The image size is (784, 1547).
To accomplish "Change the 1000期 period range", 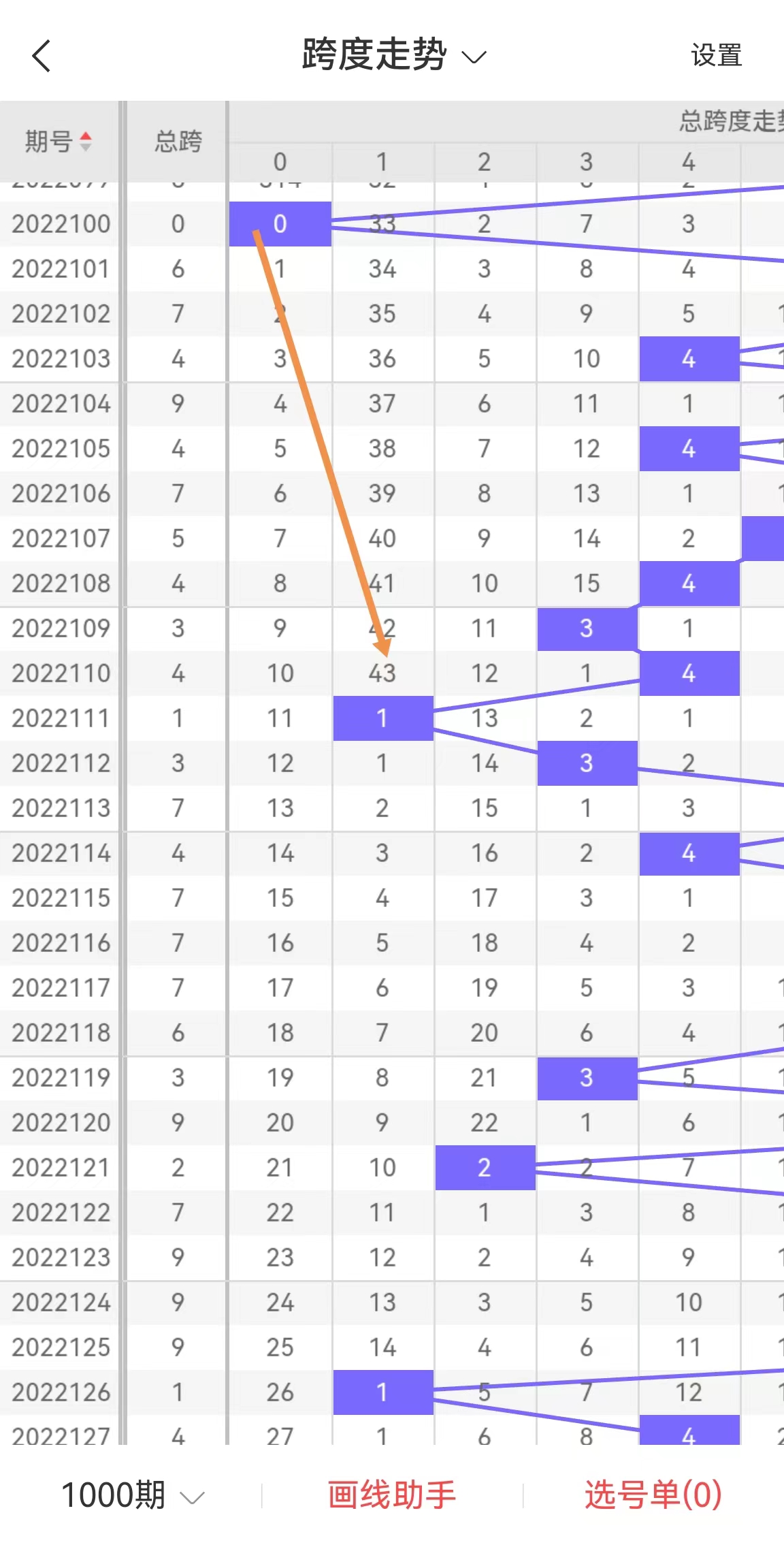I will point(133,1496).
